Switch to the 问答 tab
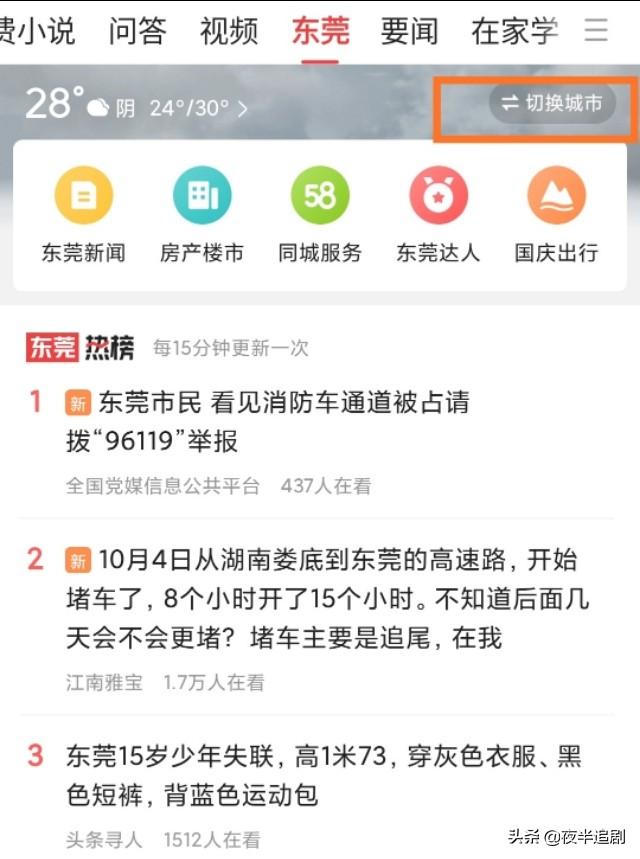640x859 pixels. 137,31
